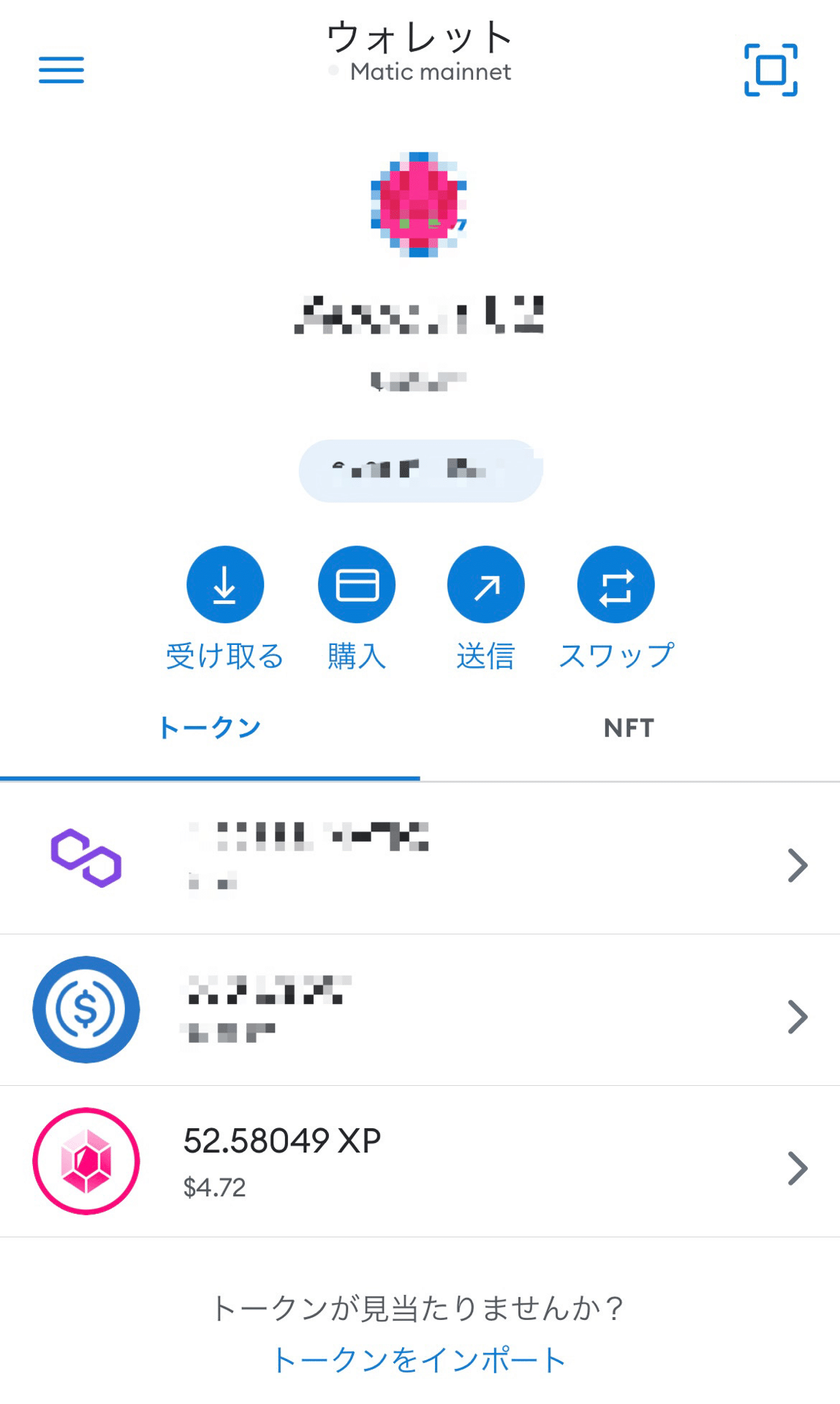Open the USDC token row
The width and height of the screenshot is (840, 1404).
(x=420, y=1010)
